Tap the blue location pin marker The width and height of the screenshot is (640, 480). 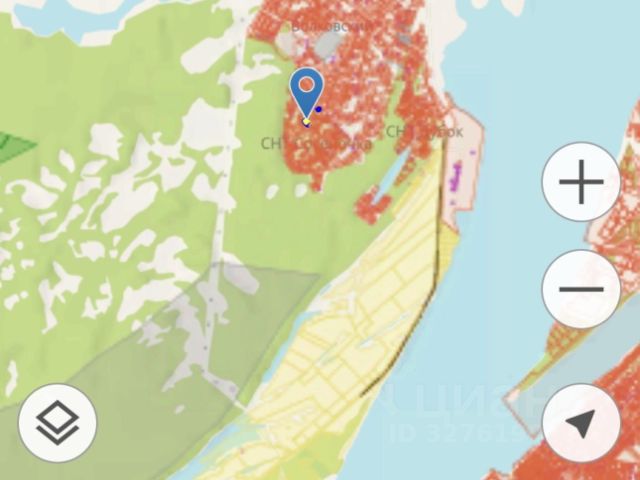[307, 91]
